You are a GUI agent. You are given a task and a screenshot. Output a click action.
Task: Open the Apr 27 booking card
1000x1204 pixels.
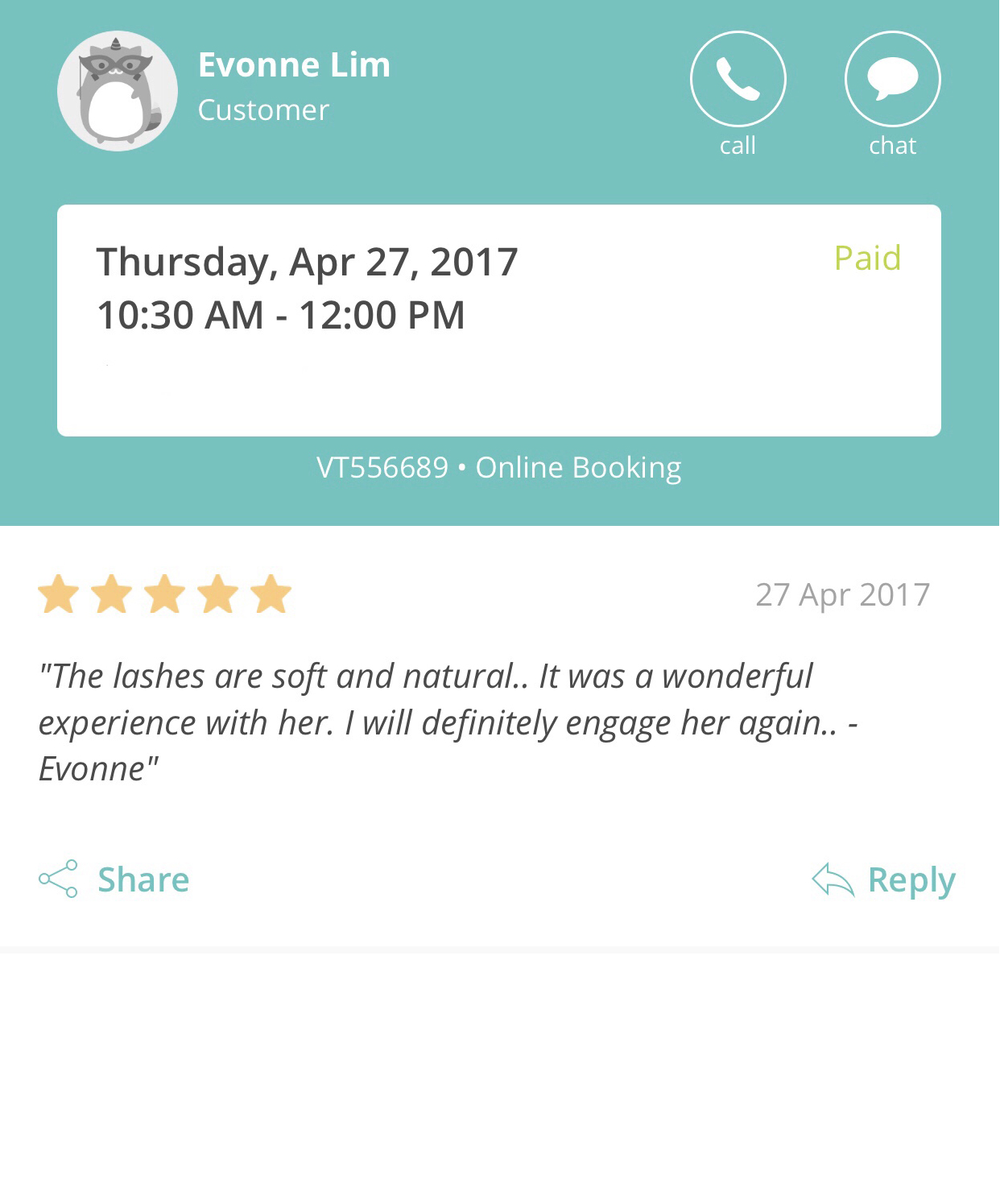[x=498, y=320]
